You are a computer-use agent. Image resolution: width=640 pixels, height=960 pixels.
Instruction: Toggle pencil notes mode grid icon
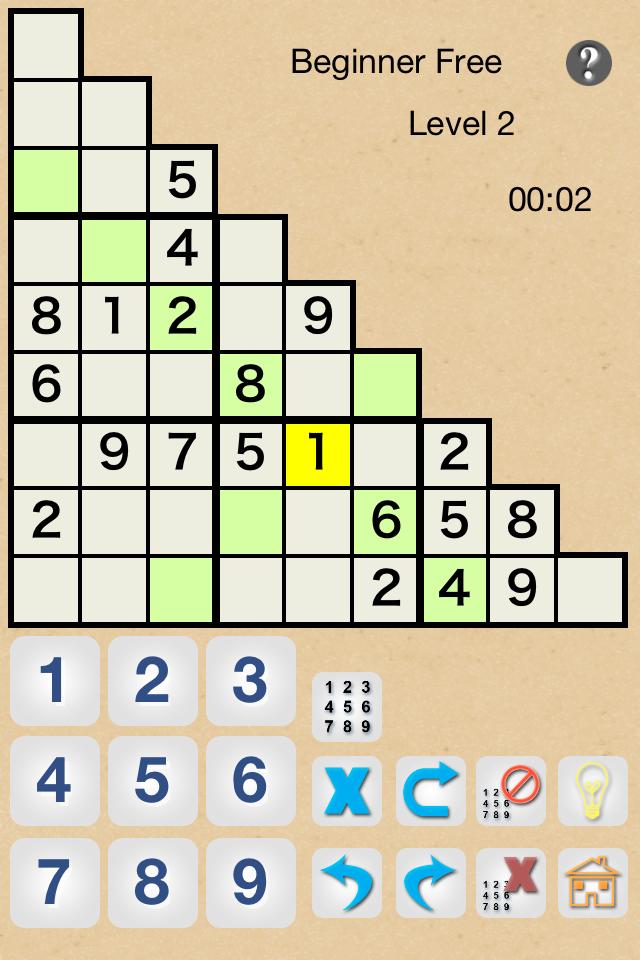(347, 706)
